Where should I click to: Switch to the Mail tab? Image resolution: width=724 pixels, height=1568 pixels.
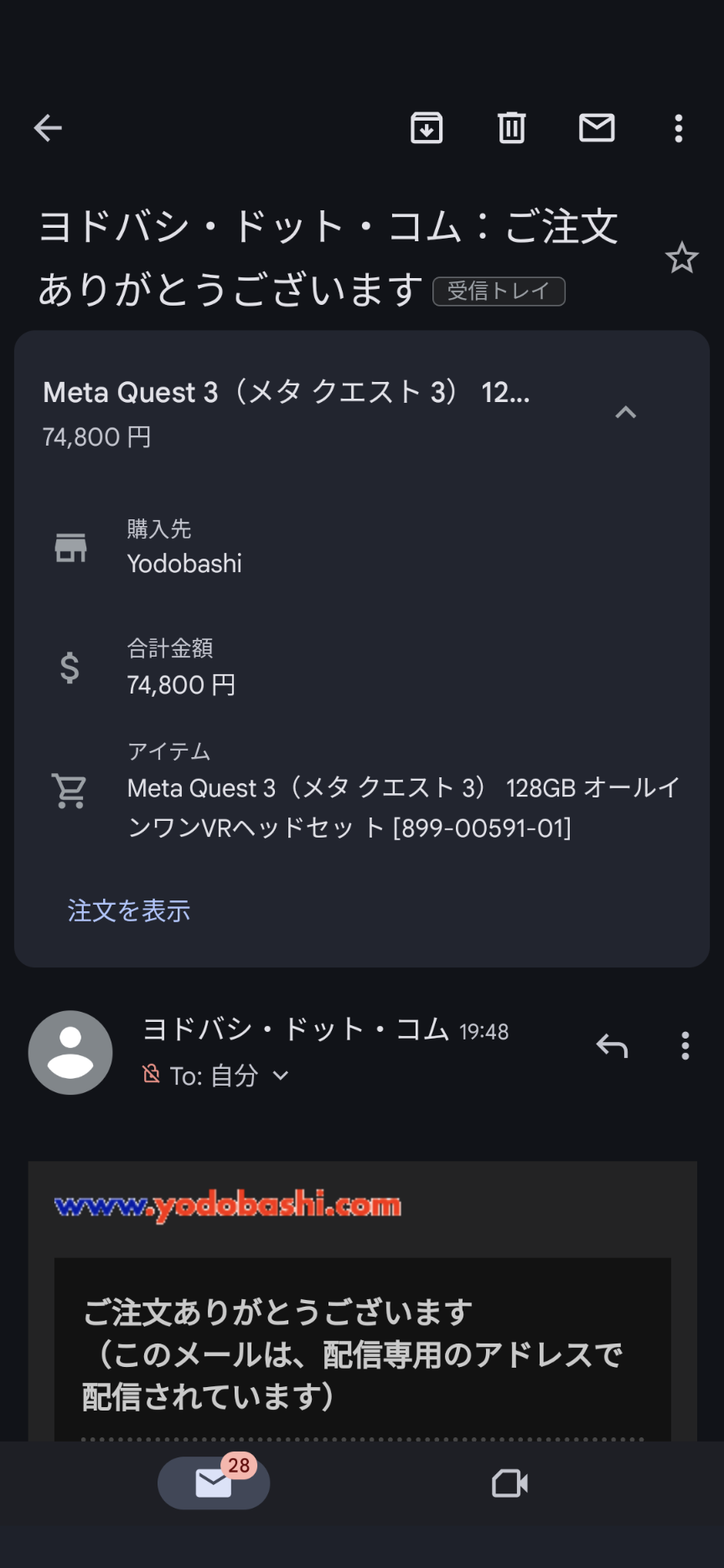pos(214,1483)
